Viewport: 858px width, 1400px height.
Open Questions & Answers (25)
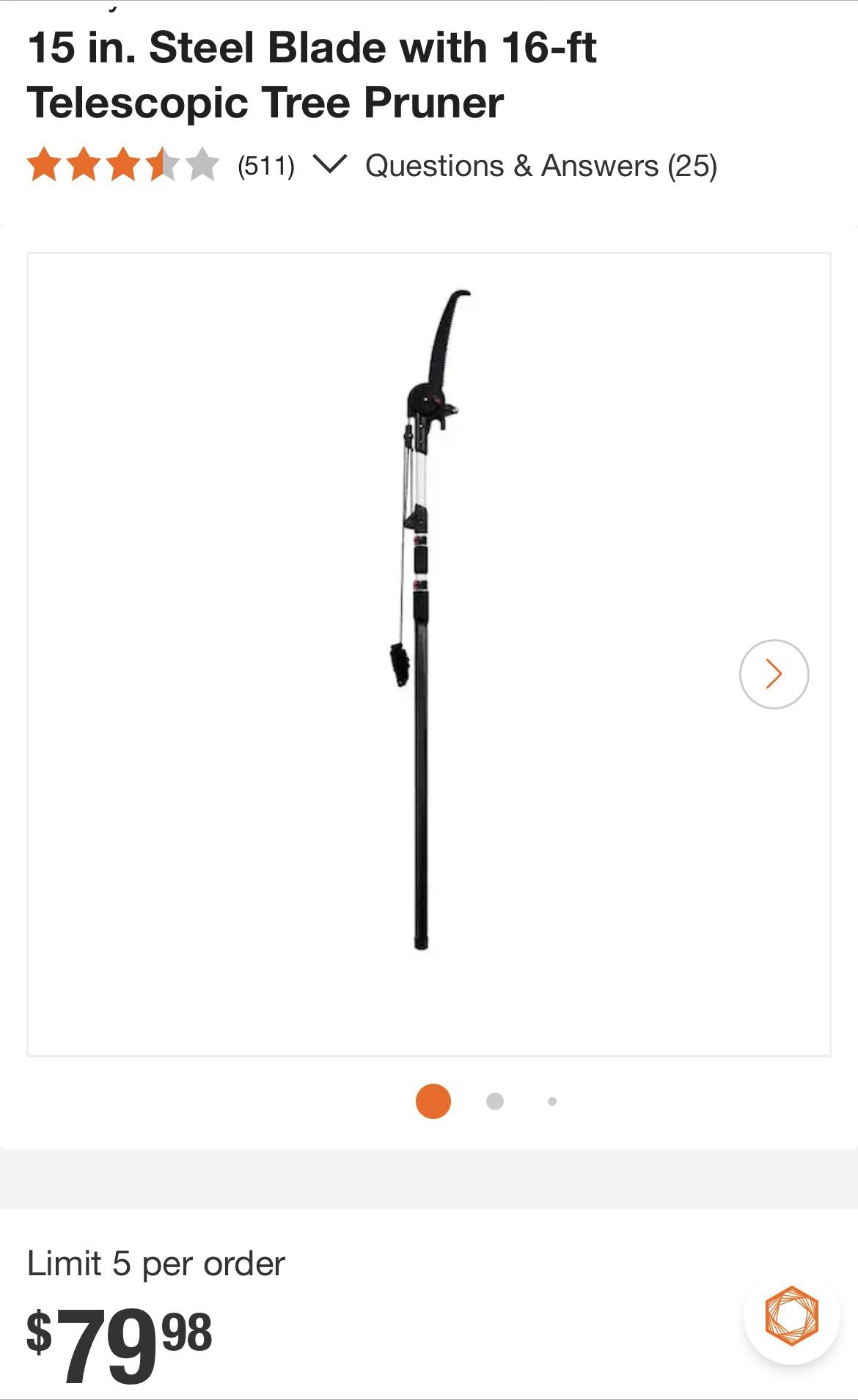click(x=540, y=166)
